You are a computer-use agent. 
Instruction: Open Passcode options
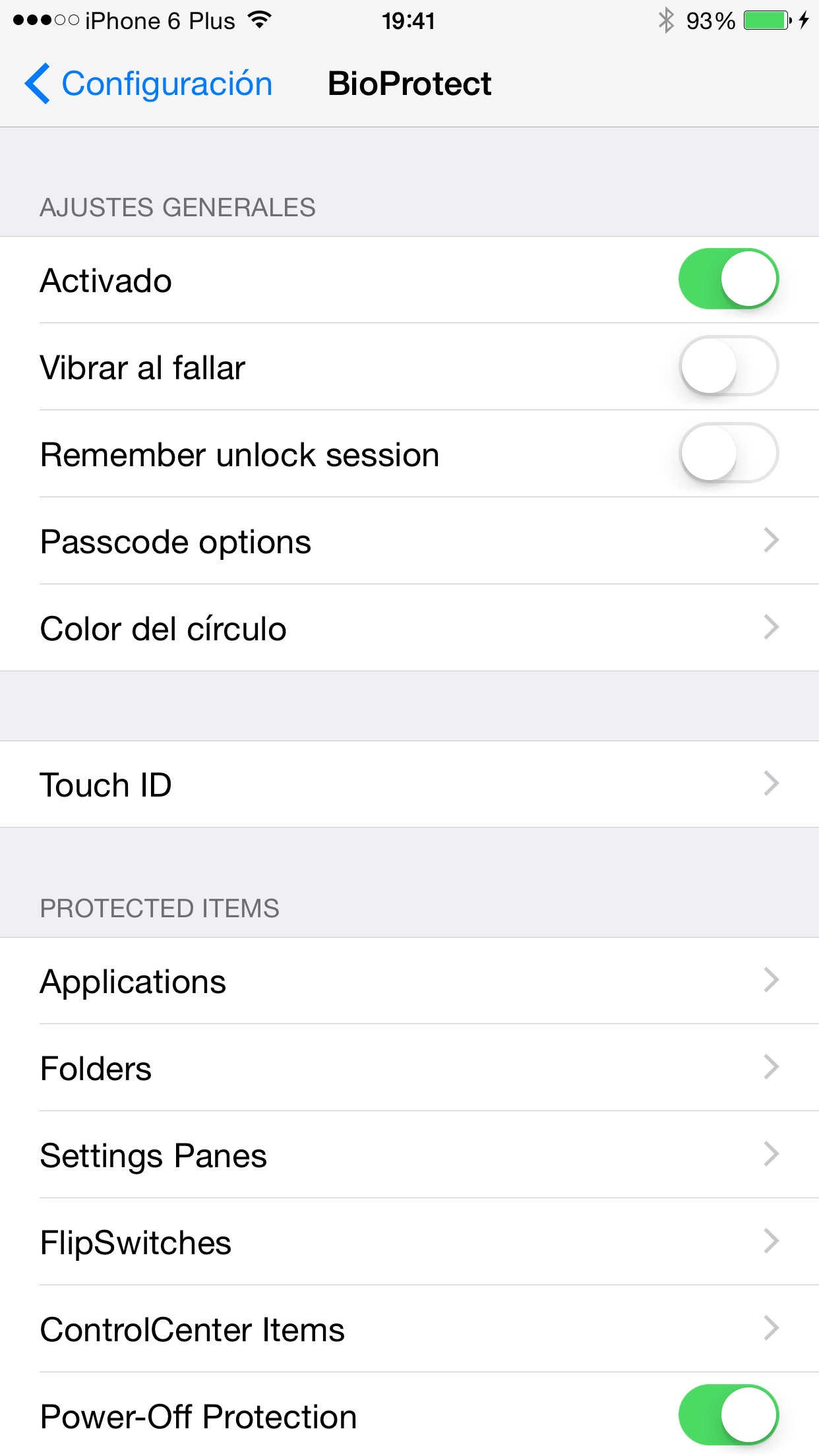point(409,541)
